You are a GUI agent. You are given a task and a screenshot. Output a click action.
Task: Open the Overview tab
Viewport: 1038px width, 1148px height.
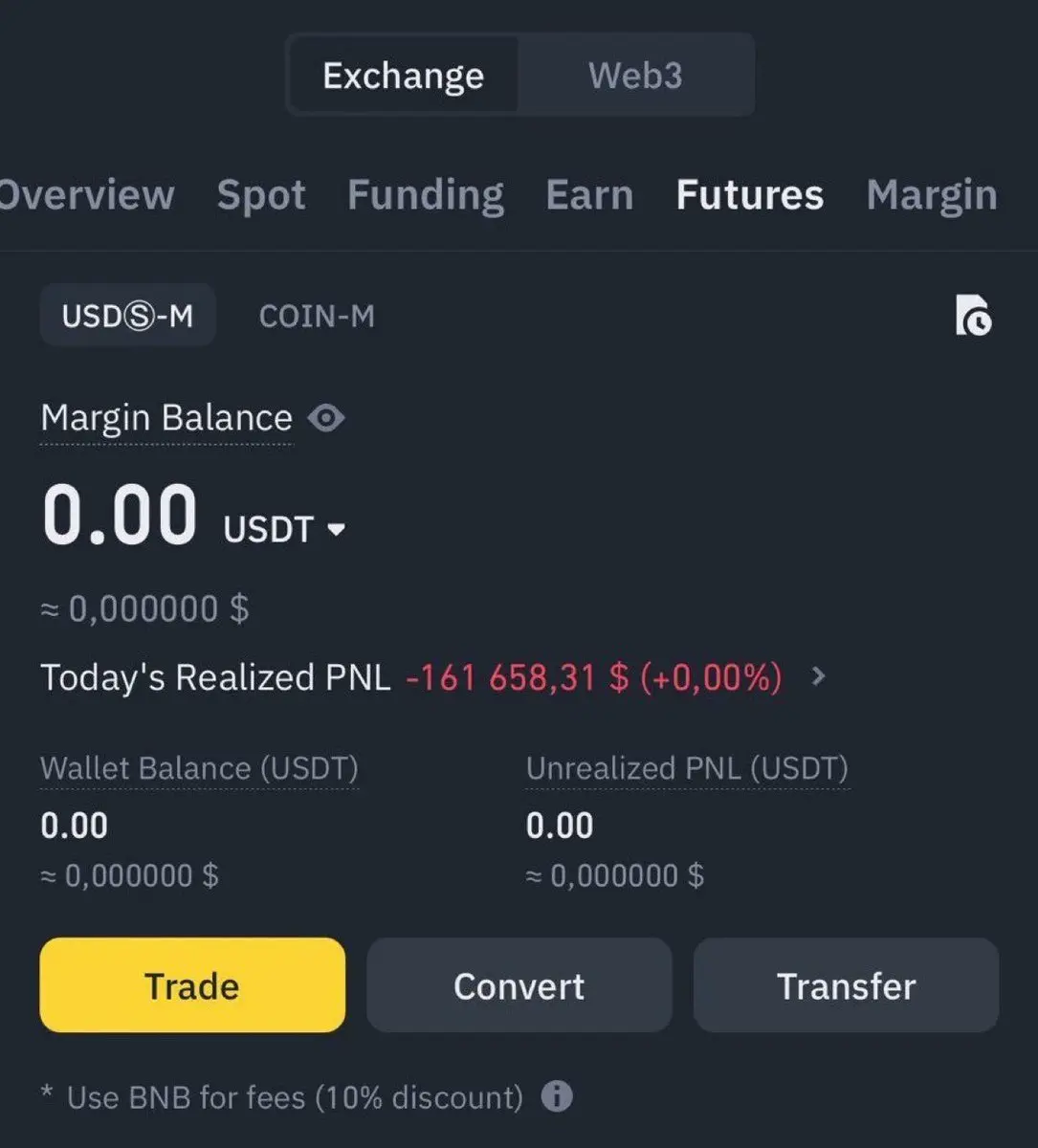86,195
